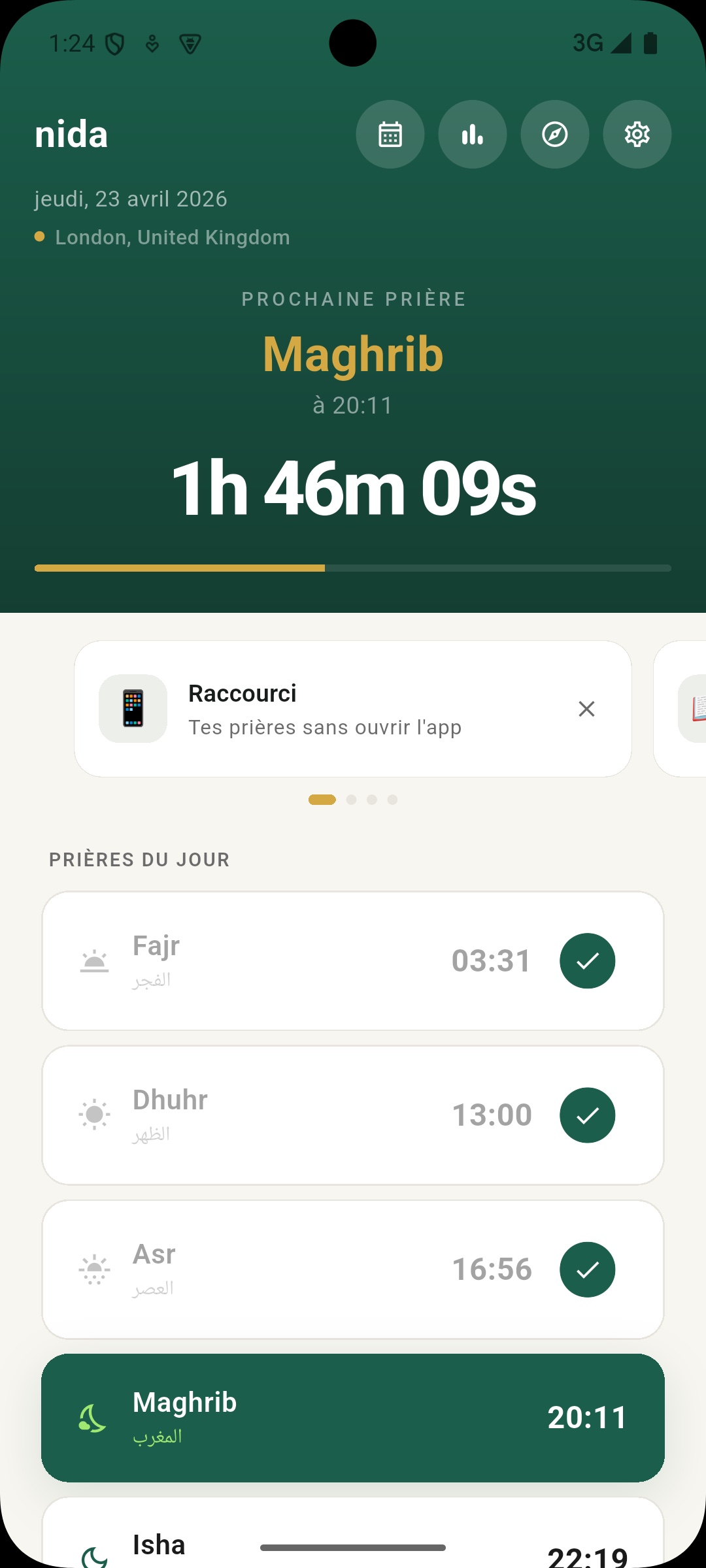The width and height of the screenshot is (706, 1568).
Task: Click the countdown progress bar
Action: [x=353, y=568]
